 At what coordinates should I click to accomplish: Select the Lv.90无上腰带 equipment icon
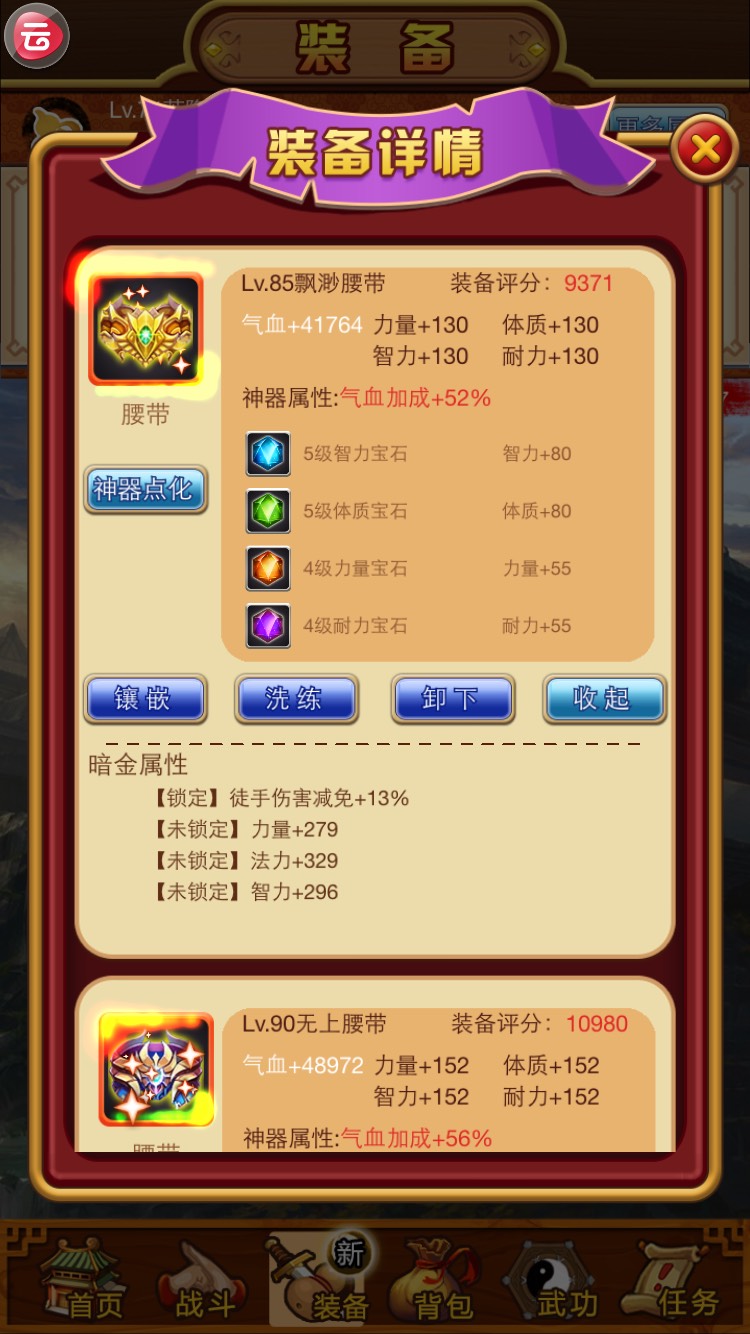coord(156,1070)
